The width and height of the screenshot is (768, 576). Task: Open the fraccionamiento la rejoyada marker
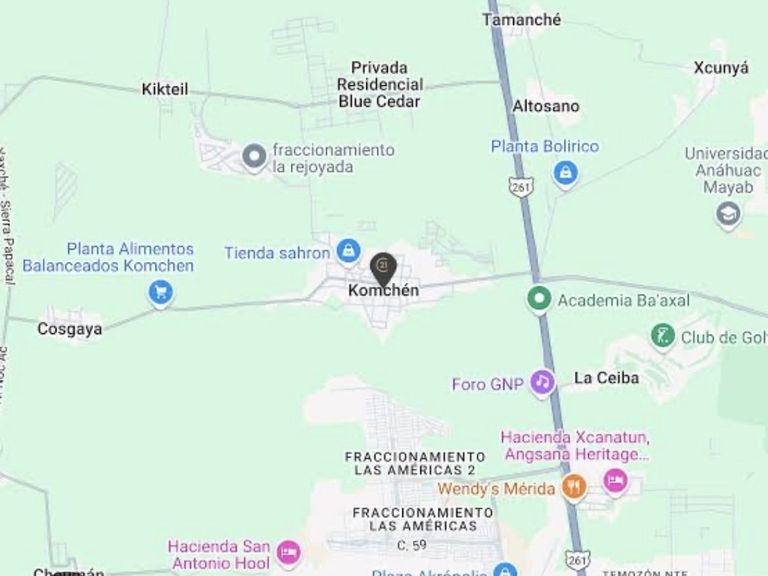click(255, 157)
